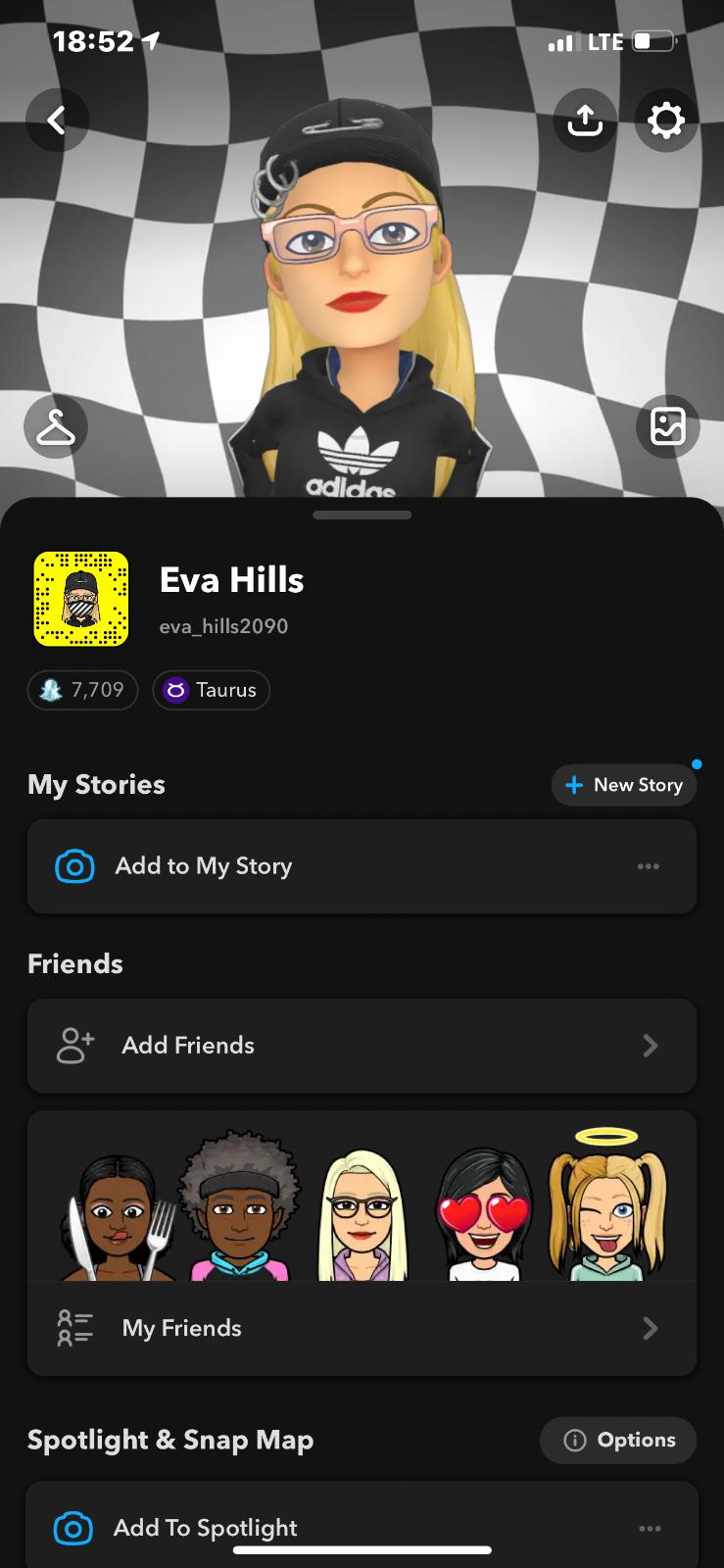Open Spotlight & Snap Map Options

[x=619, y=1440]
